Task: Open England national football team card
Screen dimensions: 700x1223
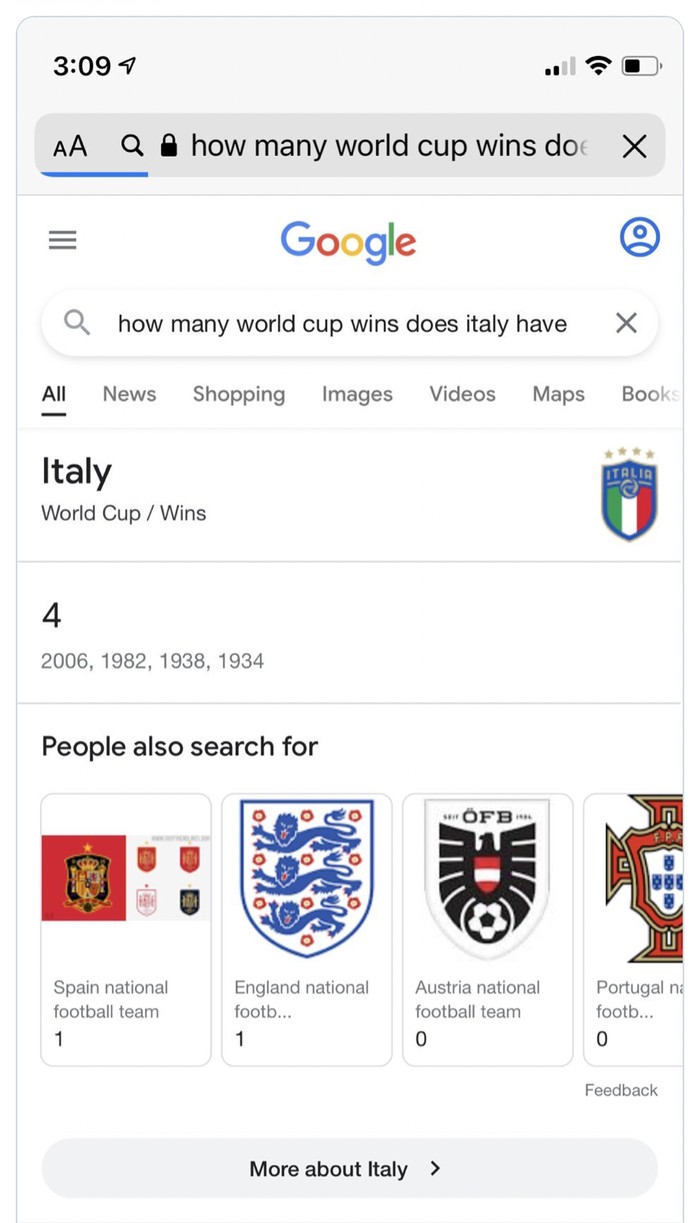Action: tap(306, 929)
